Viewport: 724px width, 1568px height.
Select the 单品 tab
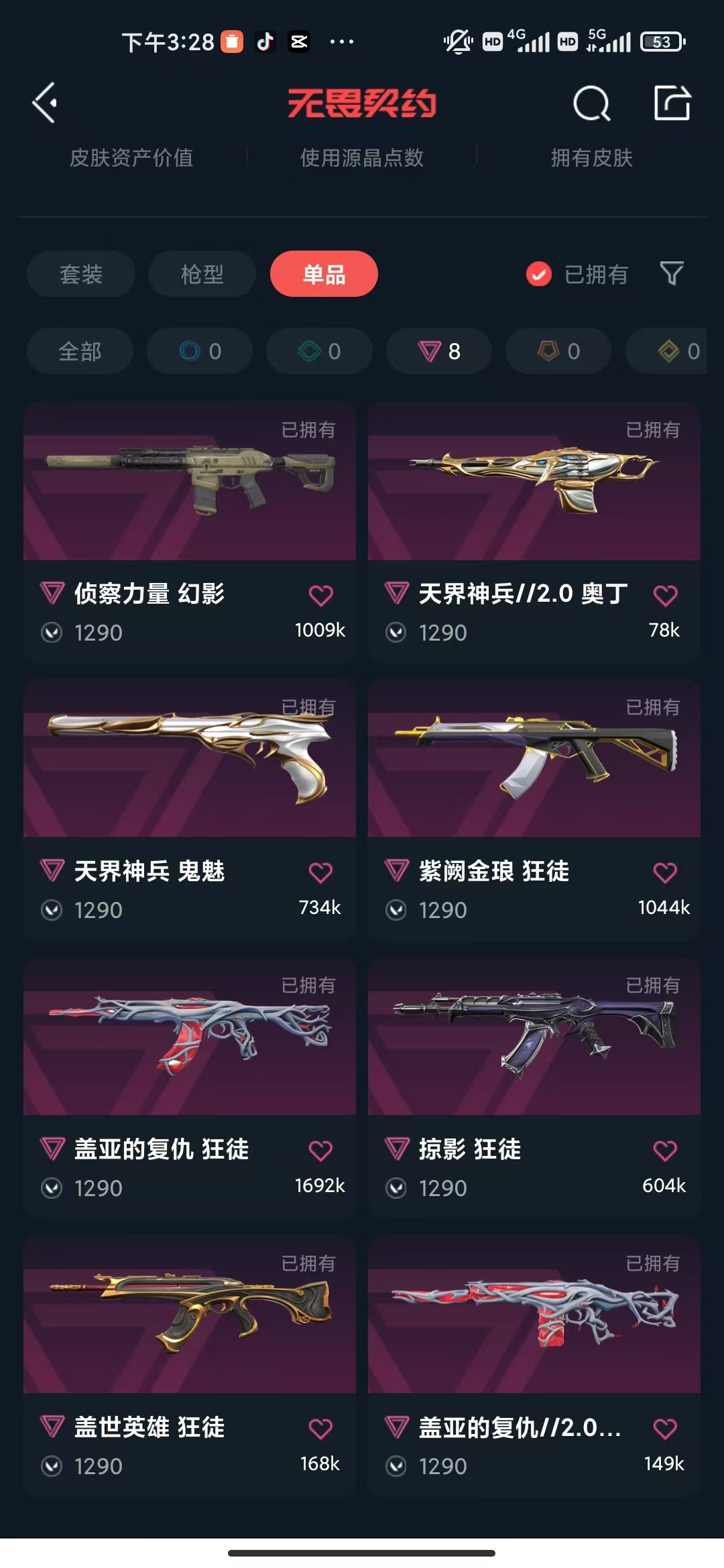[324, 274]
